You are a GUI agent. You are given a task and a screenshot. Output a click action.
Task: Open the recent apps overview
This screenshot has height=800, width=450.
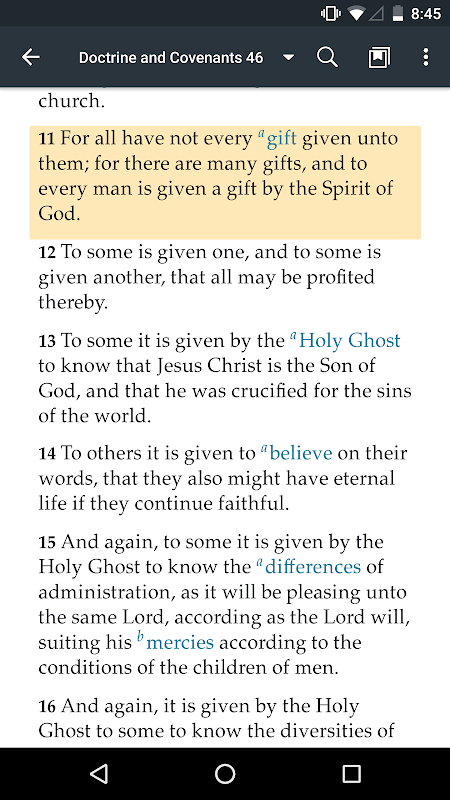[x=351, y=774]
